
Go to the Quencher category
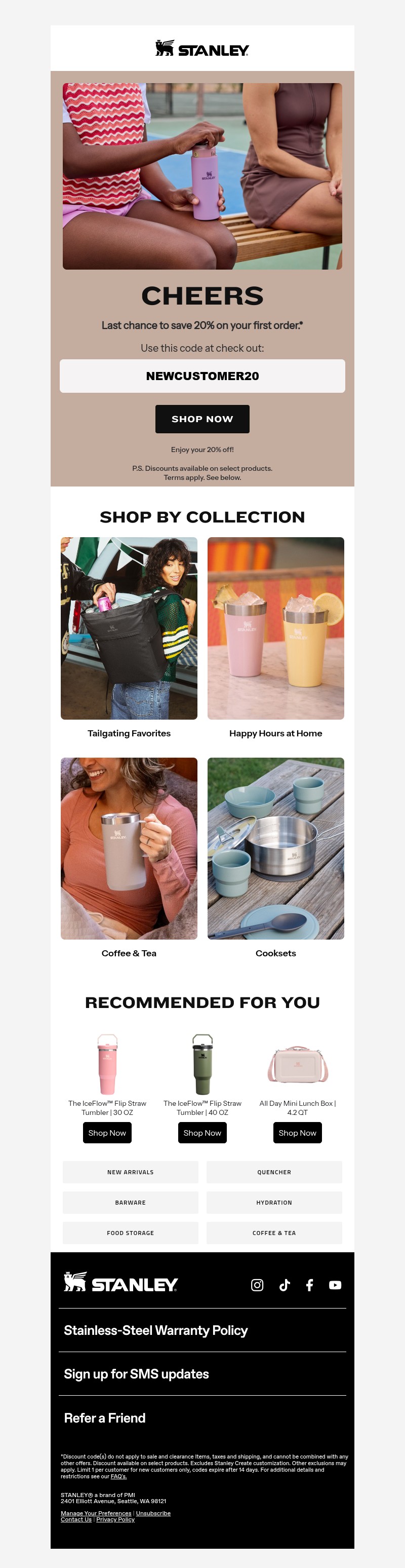pyautogui.click(x=274, y=1172)
